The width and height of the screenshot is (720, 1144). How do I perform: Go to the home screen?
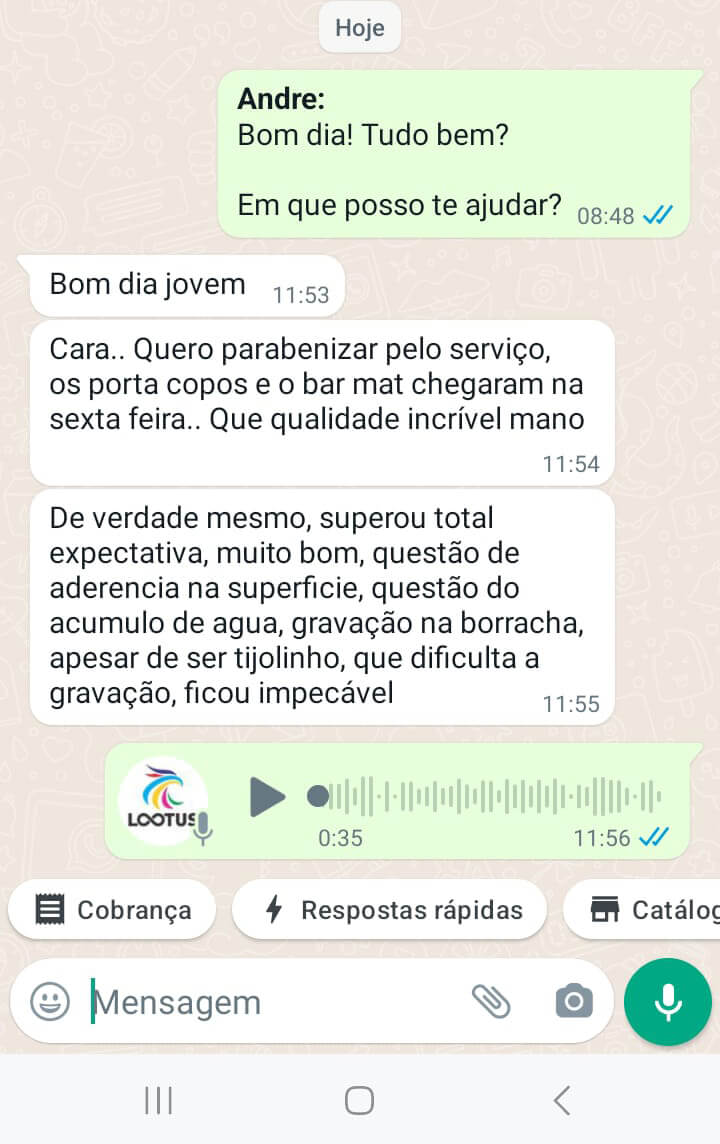(359, 1101)
